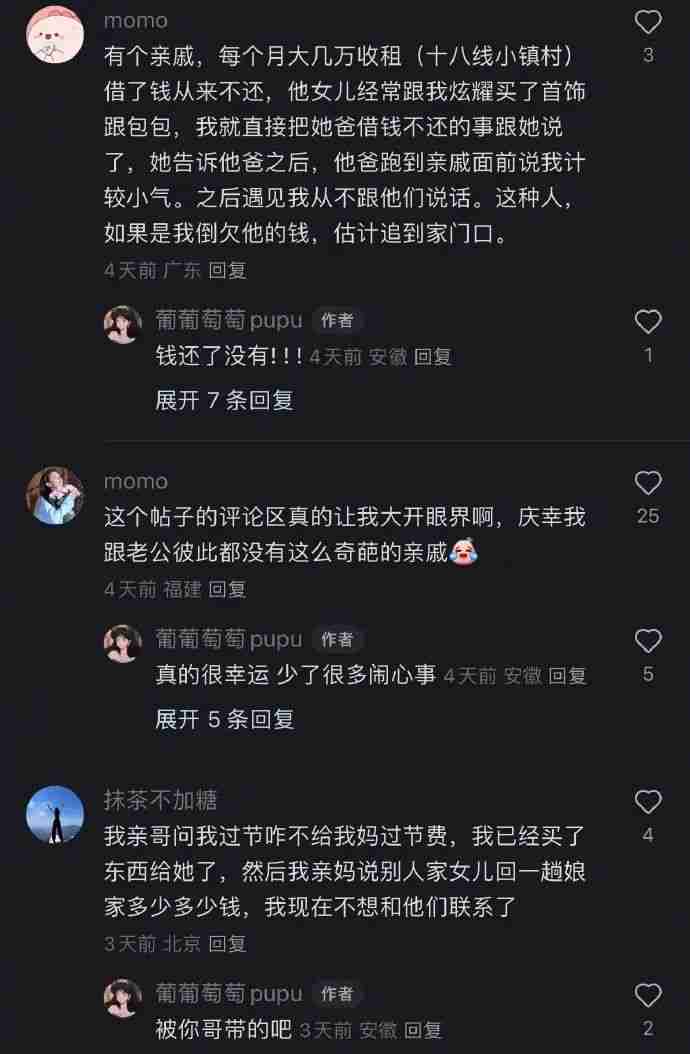Viewport: 690px width, 1054px height.
Task: Reply to momo's comment from 广东
Action: point(227,270)
